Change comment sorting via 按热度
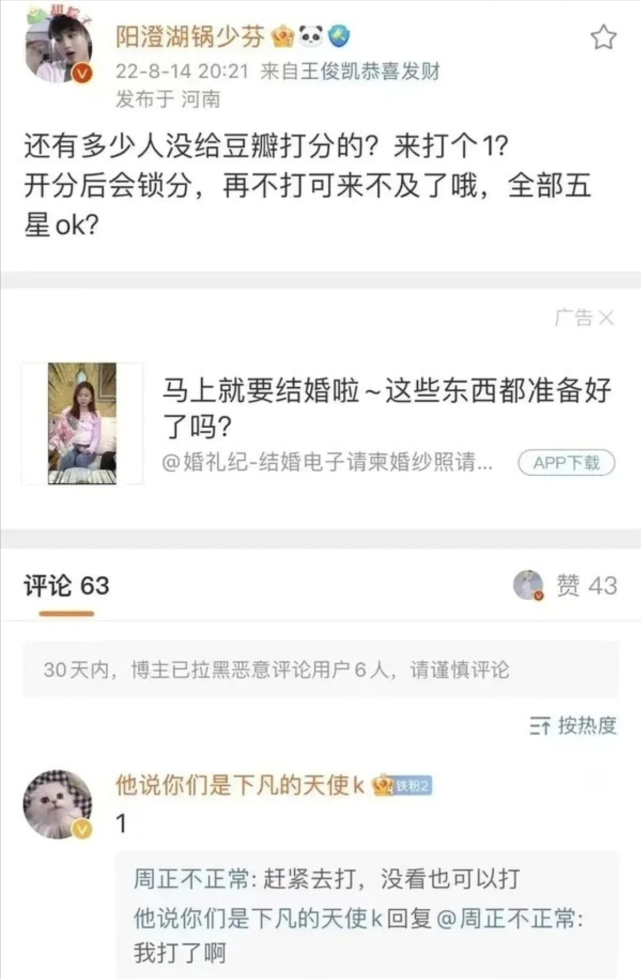 (x=574, y=726)
